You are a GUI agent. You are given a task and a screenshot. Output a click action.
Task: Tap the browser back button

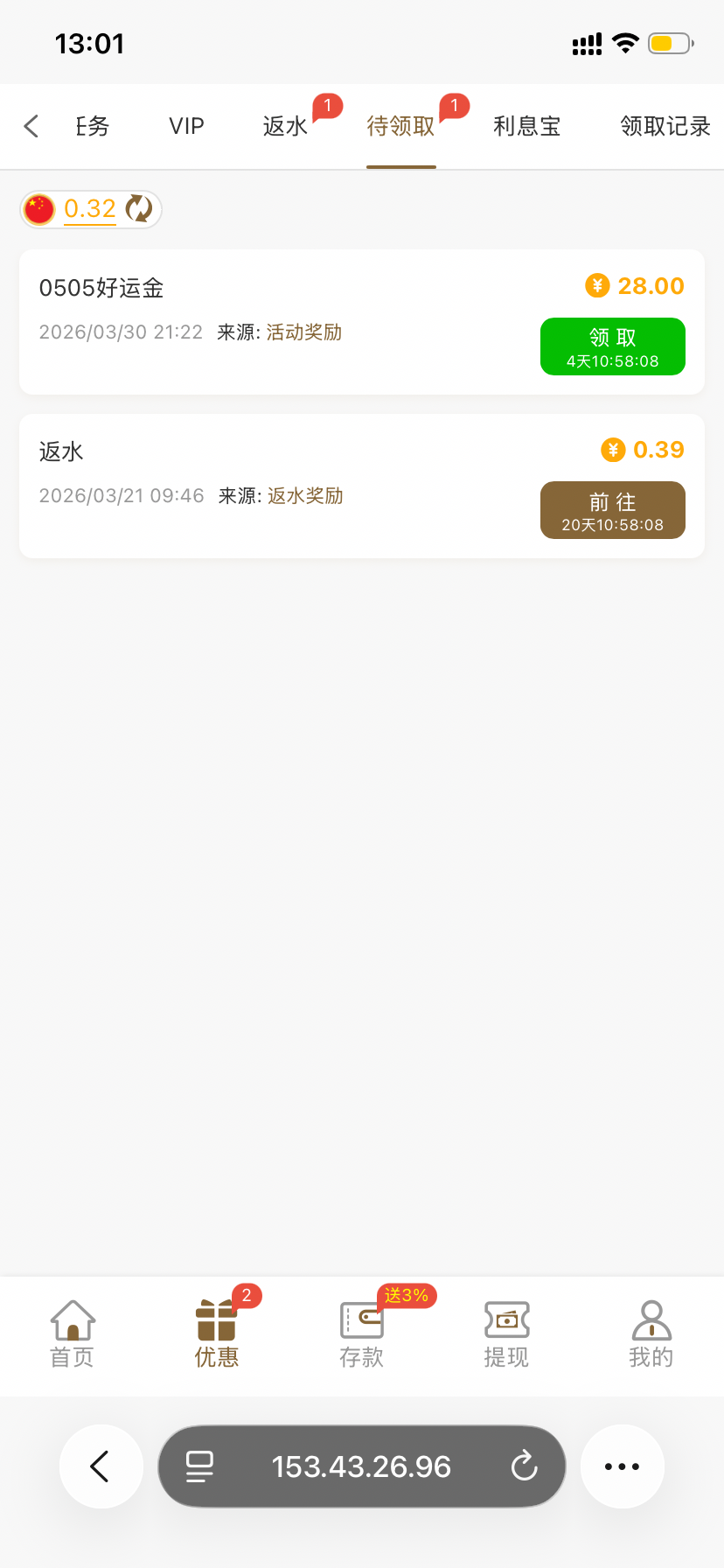[x=101, y=1466]
